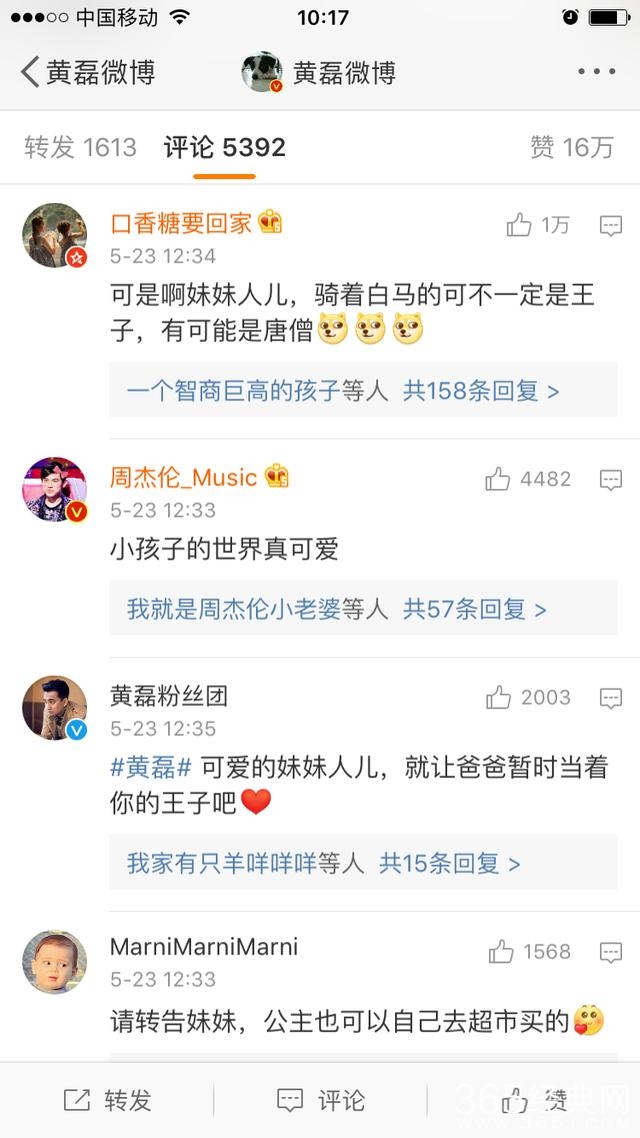This screenshot has width=640, height=1138.
Task: Expand the 共57条回复 replies
Action: (474, 609)
